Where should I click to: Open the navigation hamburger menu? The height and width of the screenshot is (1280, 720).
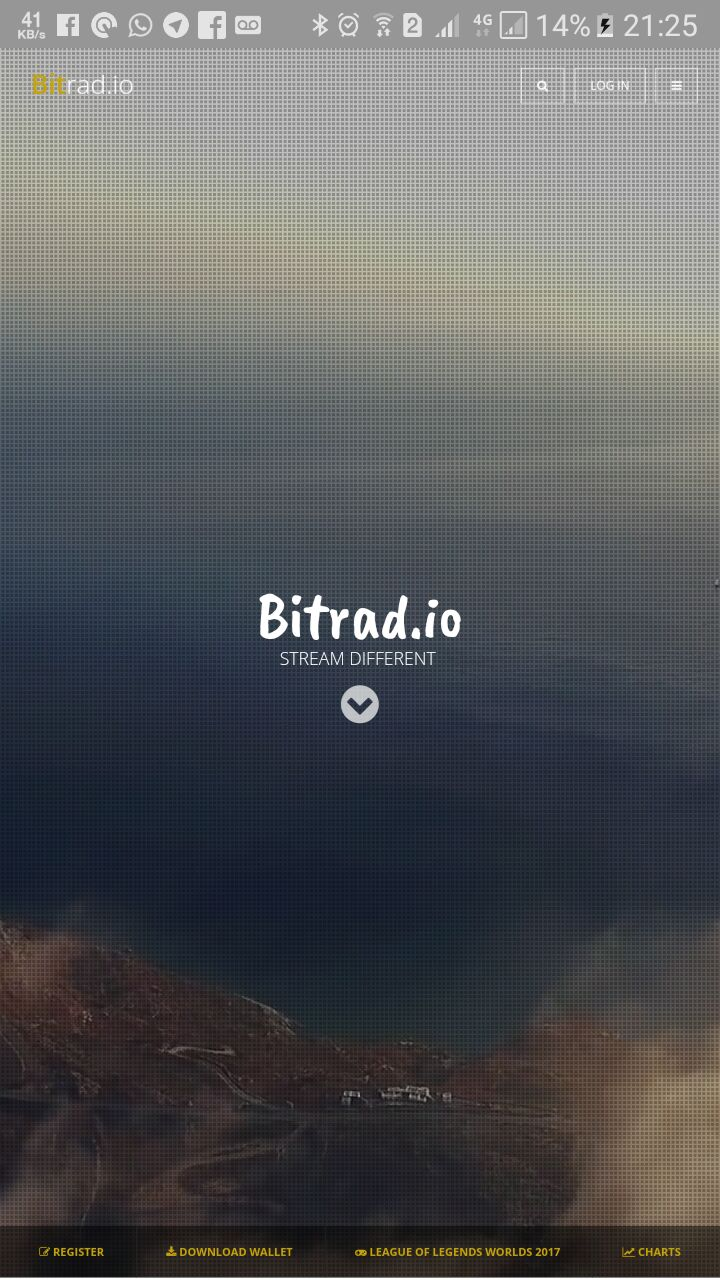(x=677, y=86)
